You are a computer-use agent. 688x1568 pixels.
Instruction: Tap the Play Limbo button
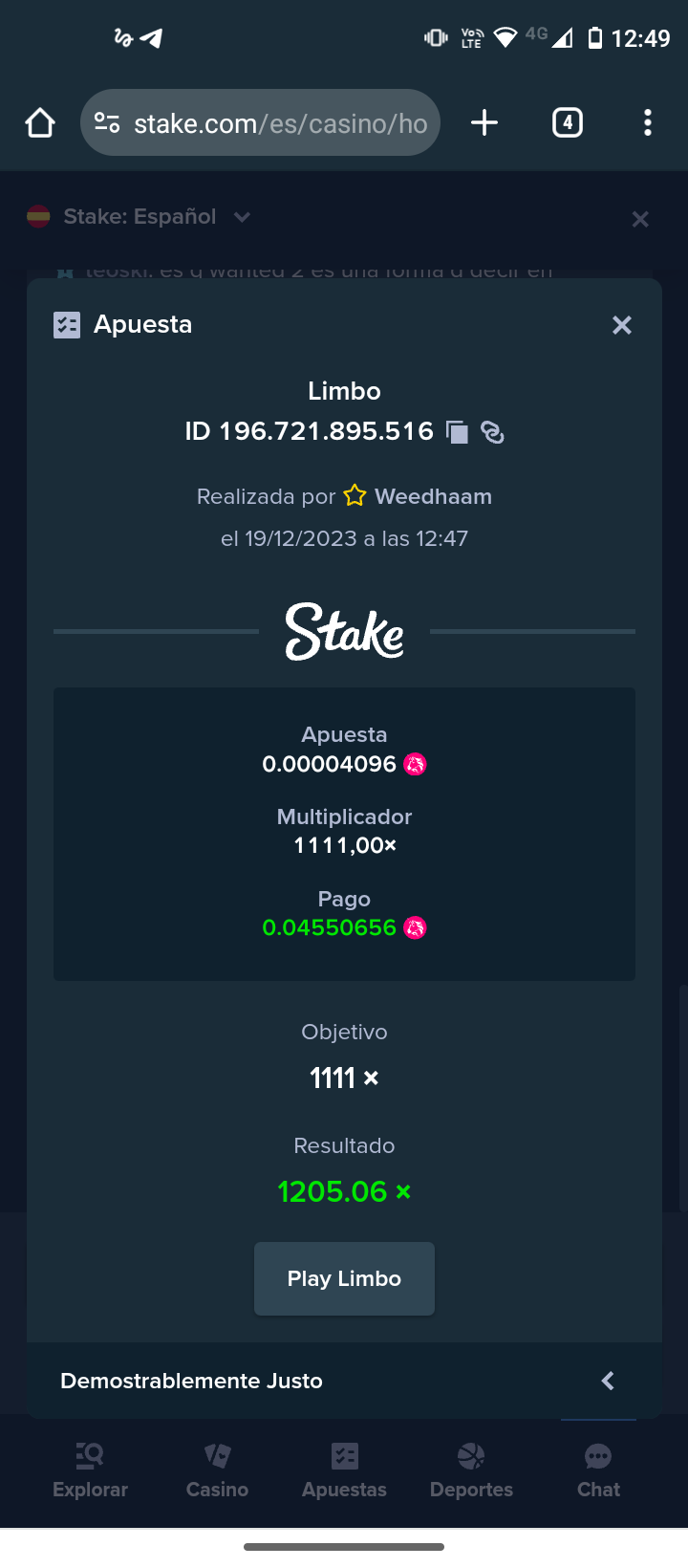(344, 1278)
